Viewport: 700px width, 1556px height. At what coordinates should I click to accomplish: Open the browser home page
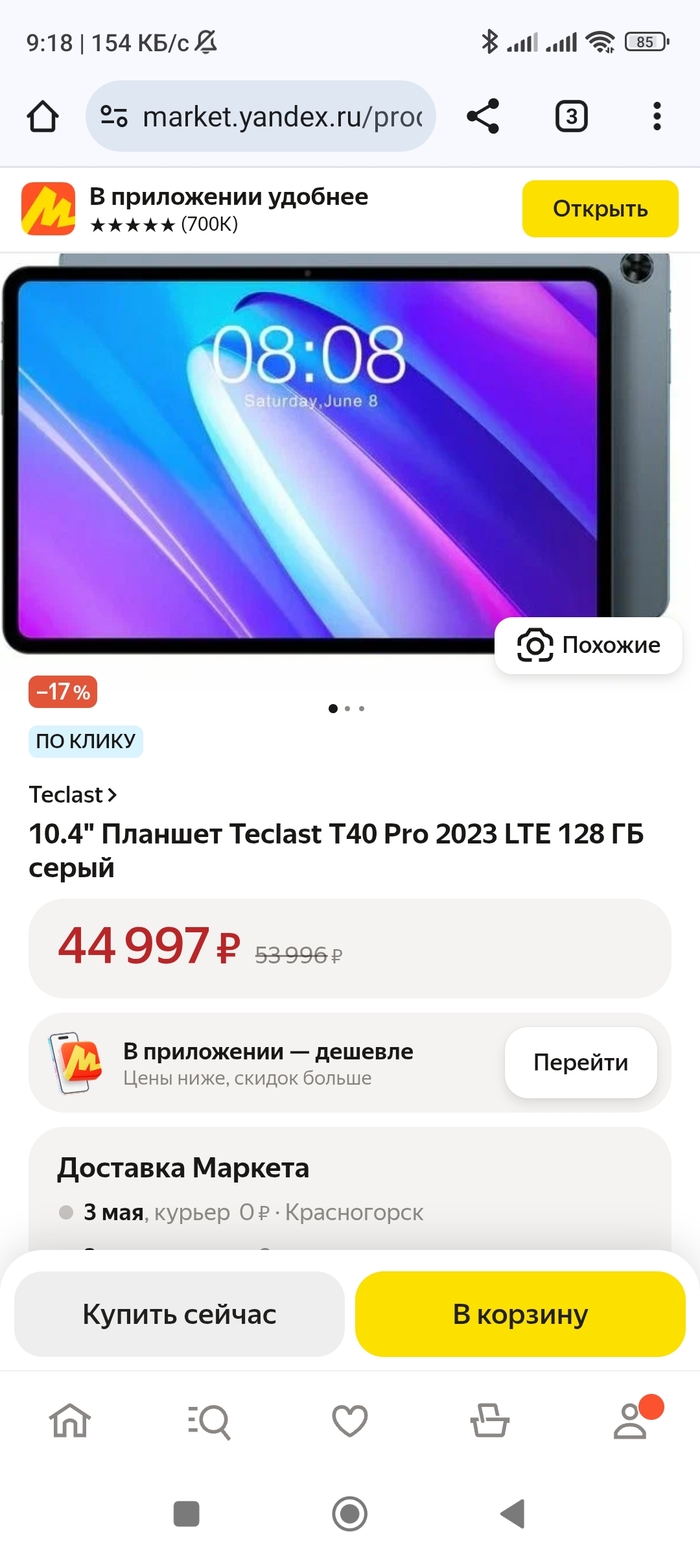tap(43, 117)
